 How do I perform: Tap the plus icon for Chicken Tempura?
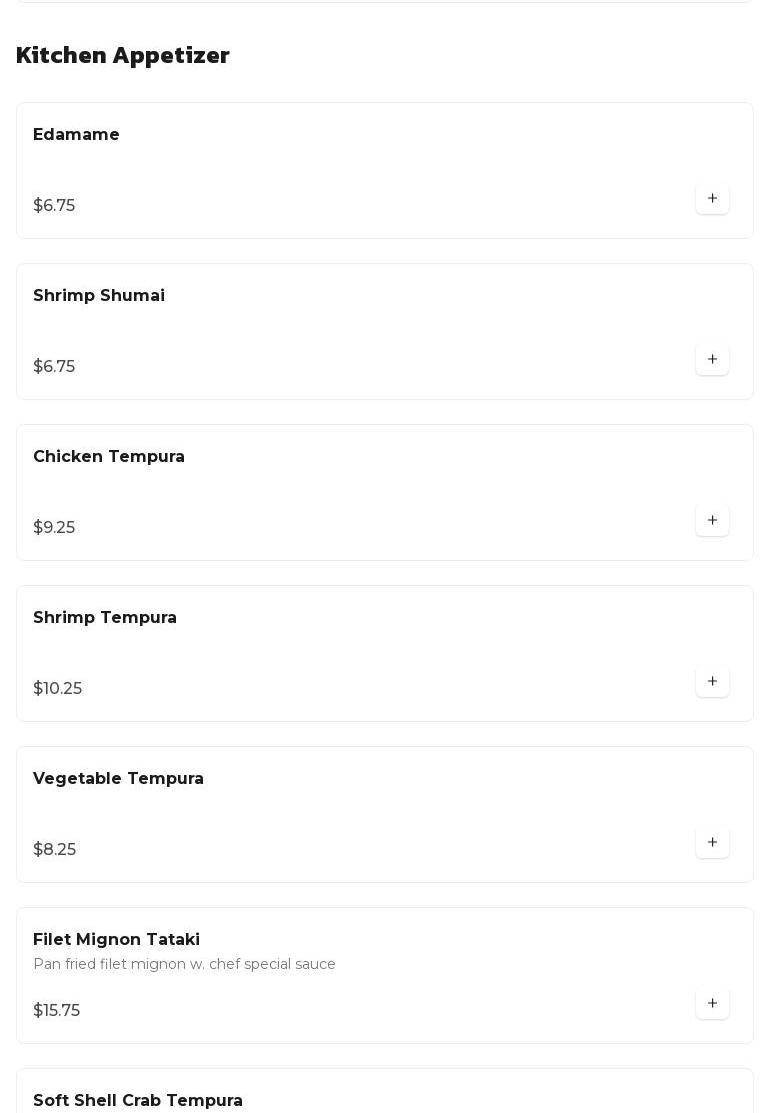(x=712, y=521)
